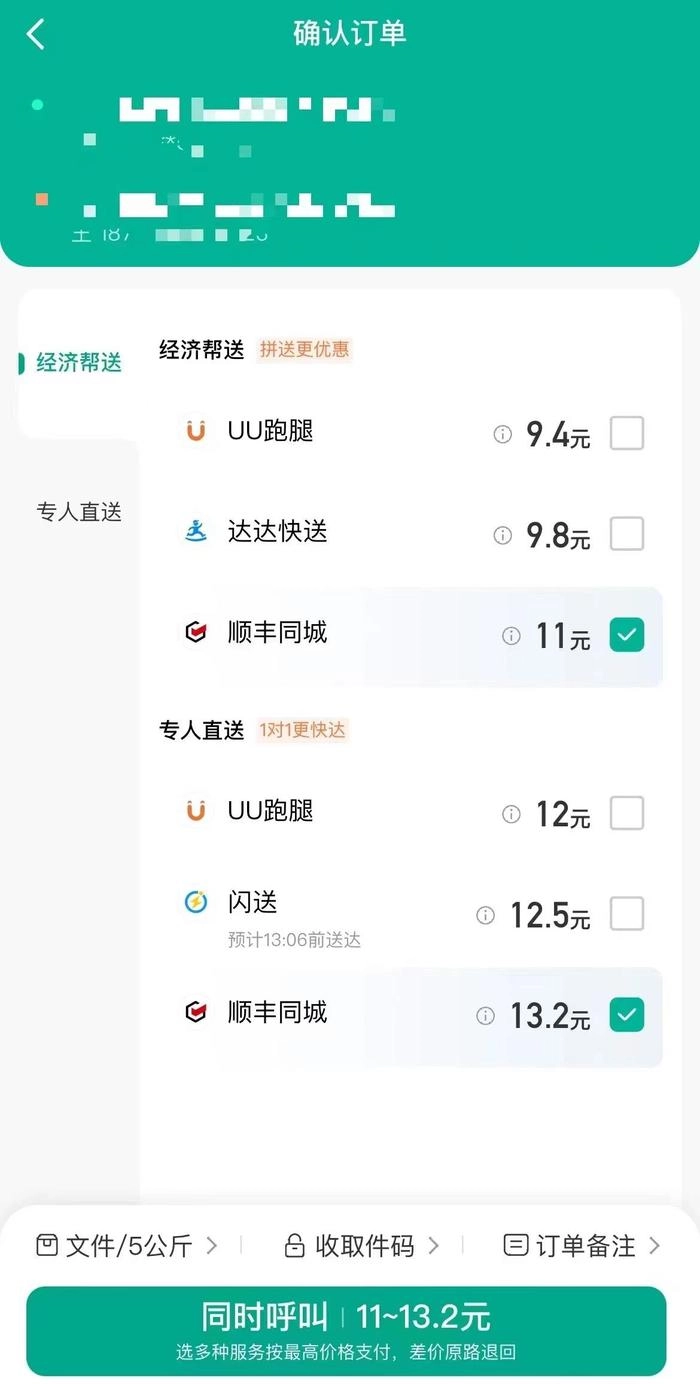Check UU跑腿 12元 direct delivery option

(x=627, y=813)
